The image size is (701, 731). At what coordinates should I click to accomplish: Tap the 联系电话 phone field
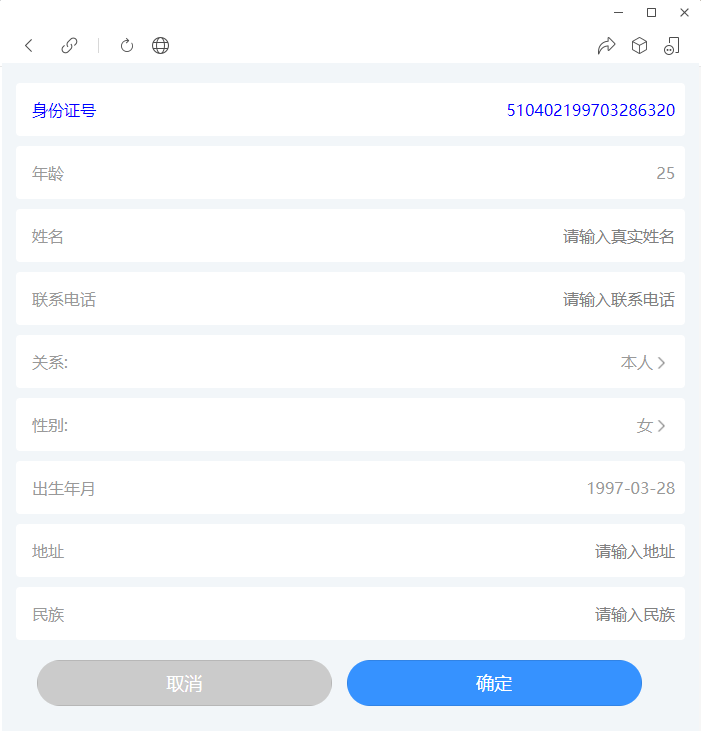(x=618, y=300)
